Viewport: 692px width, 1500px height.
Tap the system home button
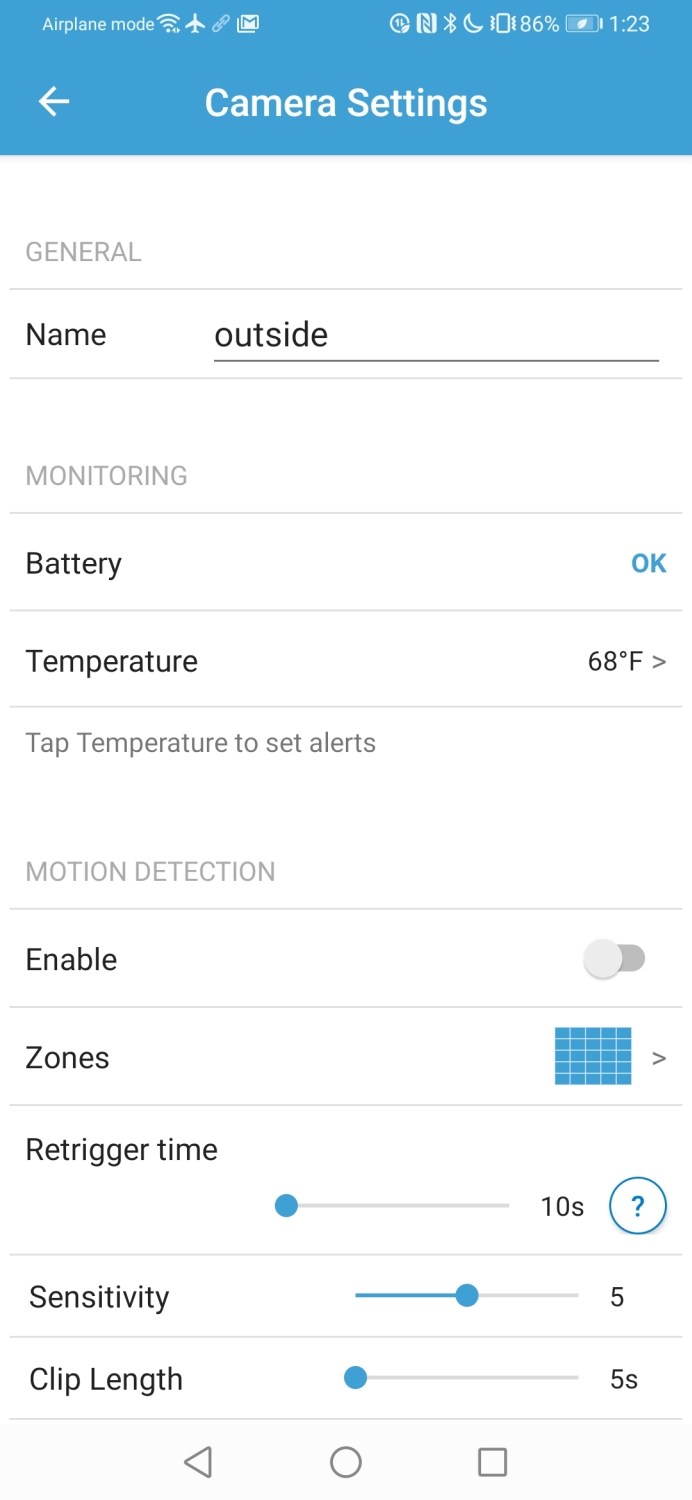[346, 1462]
